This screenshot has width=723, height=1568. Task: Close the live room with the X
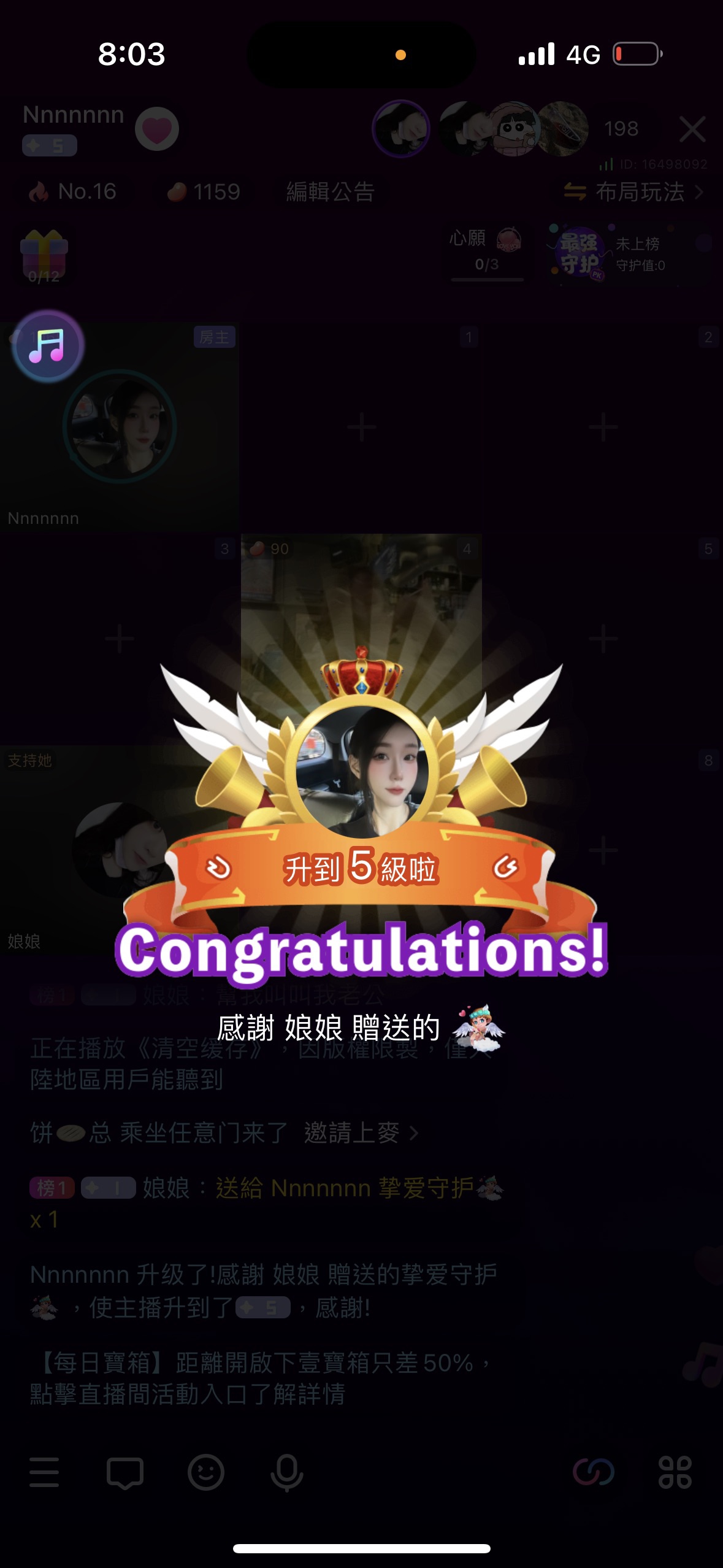pos(692,129)
